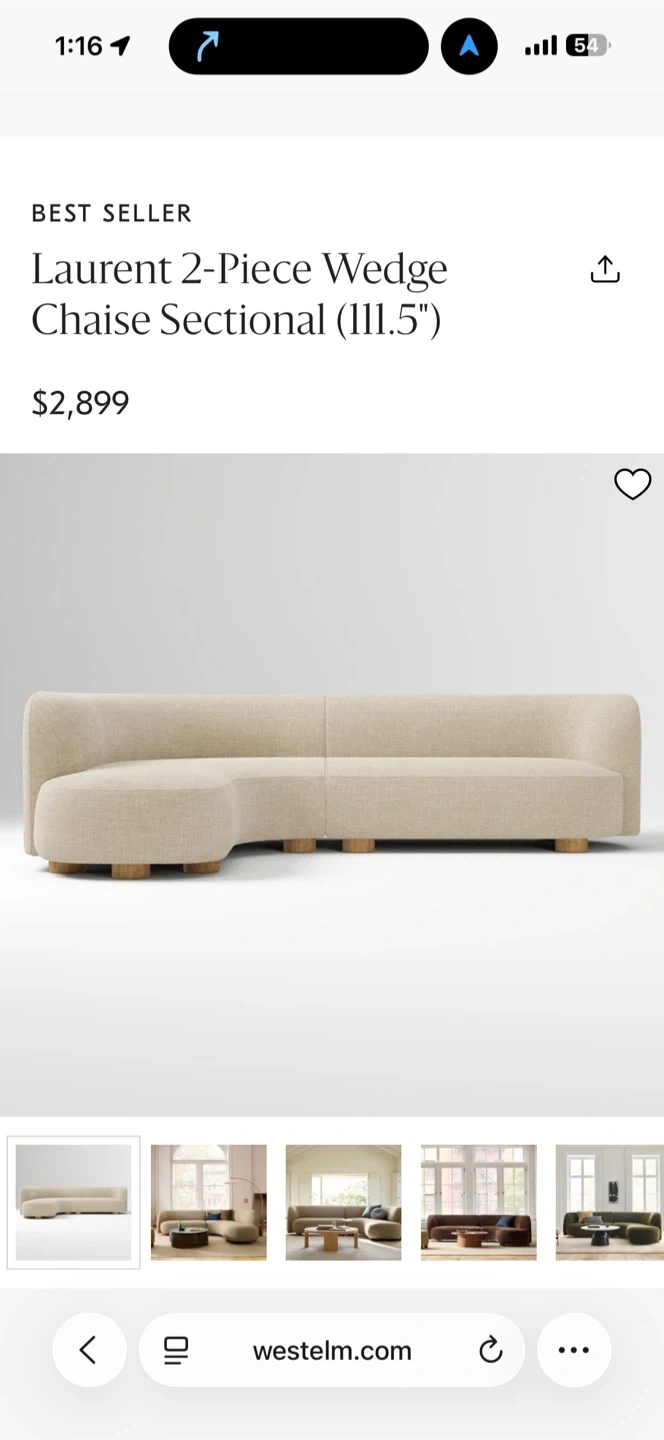Screen dimensions: 664x1440
Task: View the brown sectional thumbnail
Action: tap(478, 1202)
